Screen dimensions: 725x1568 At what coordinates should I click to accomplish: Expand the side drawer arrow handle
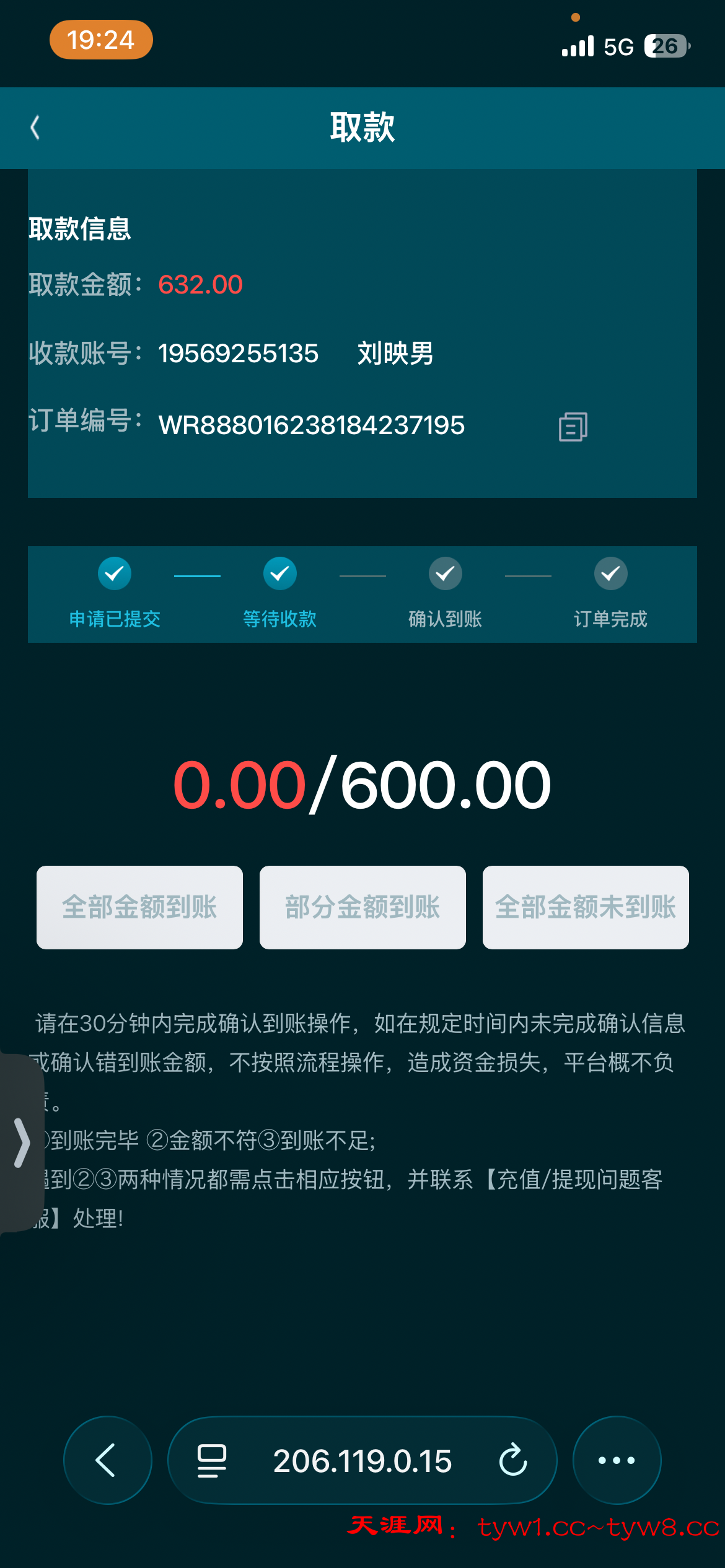tap(21, 1143)
